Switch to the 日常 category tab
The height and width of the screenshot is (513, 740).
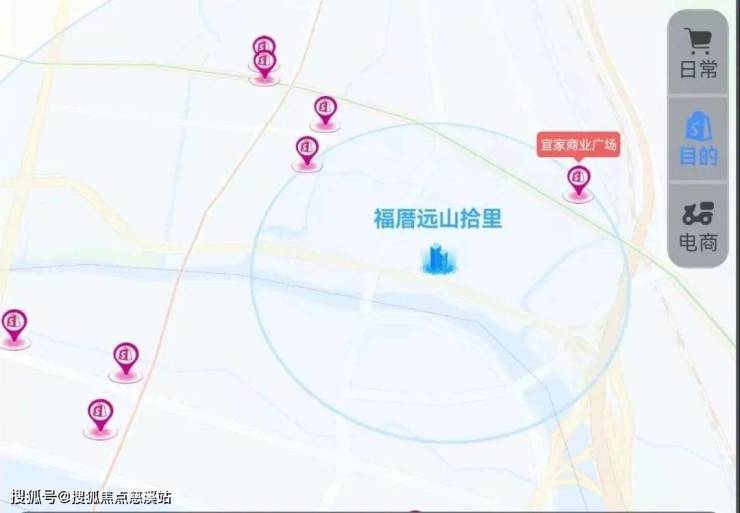(x=698, y=53)
